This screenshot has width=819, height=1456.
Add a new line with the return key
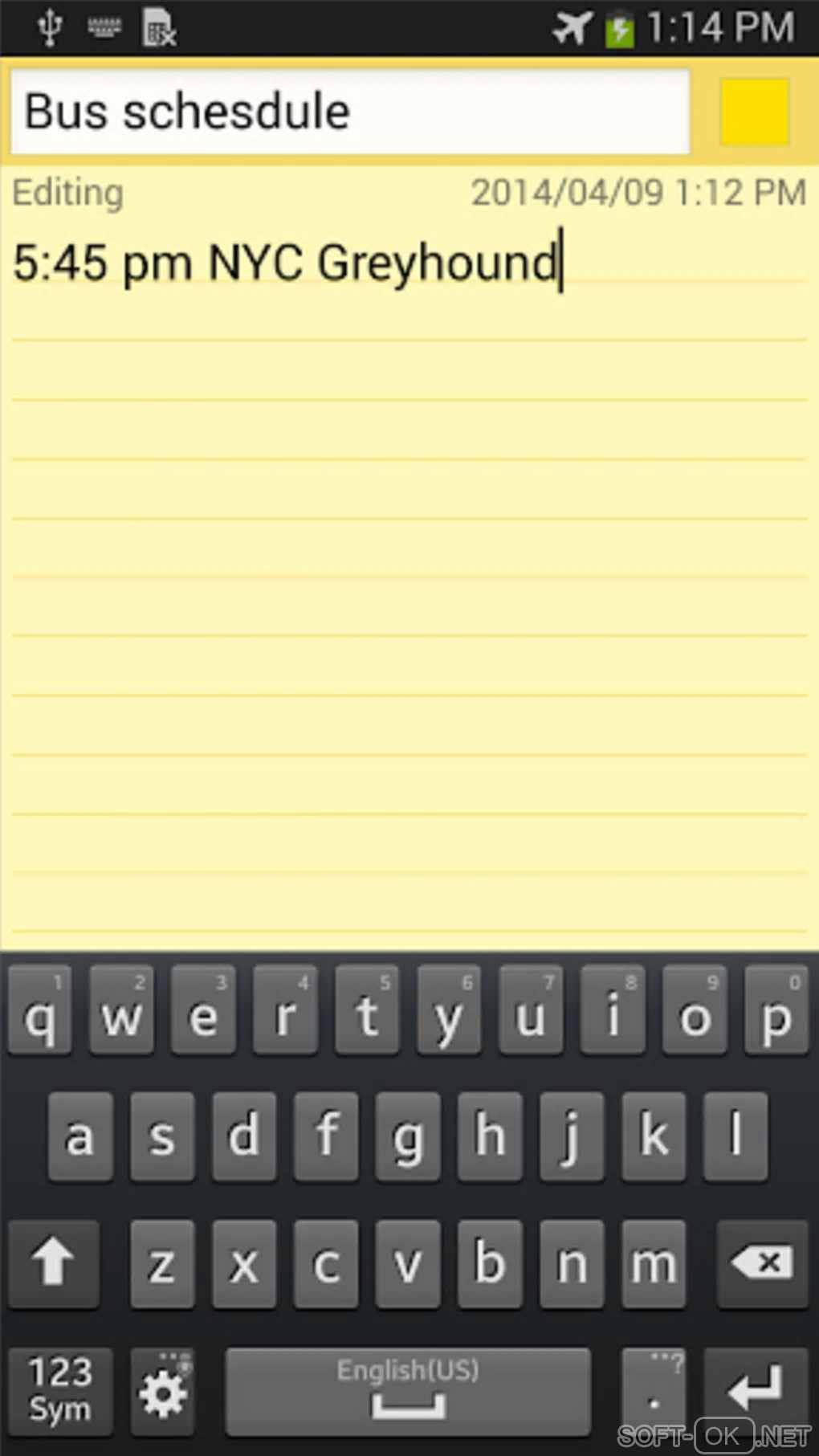(x=755, y=1390)
